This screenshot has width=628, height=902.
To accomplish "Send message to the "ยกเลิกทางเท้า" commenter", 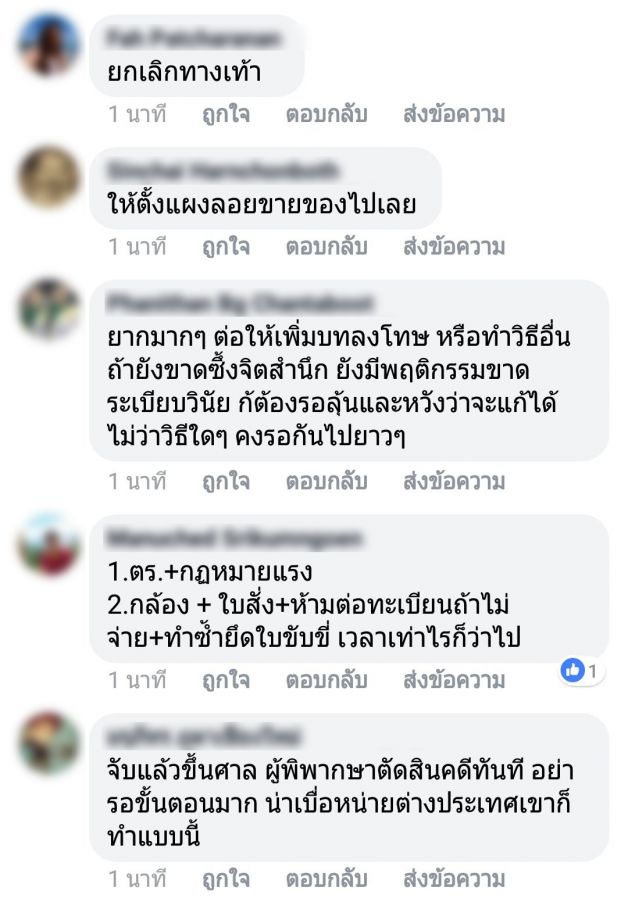I will pyautogui.click(x=454, y=114).
